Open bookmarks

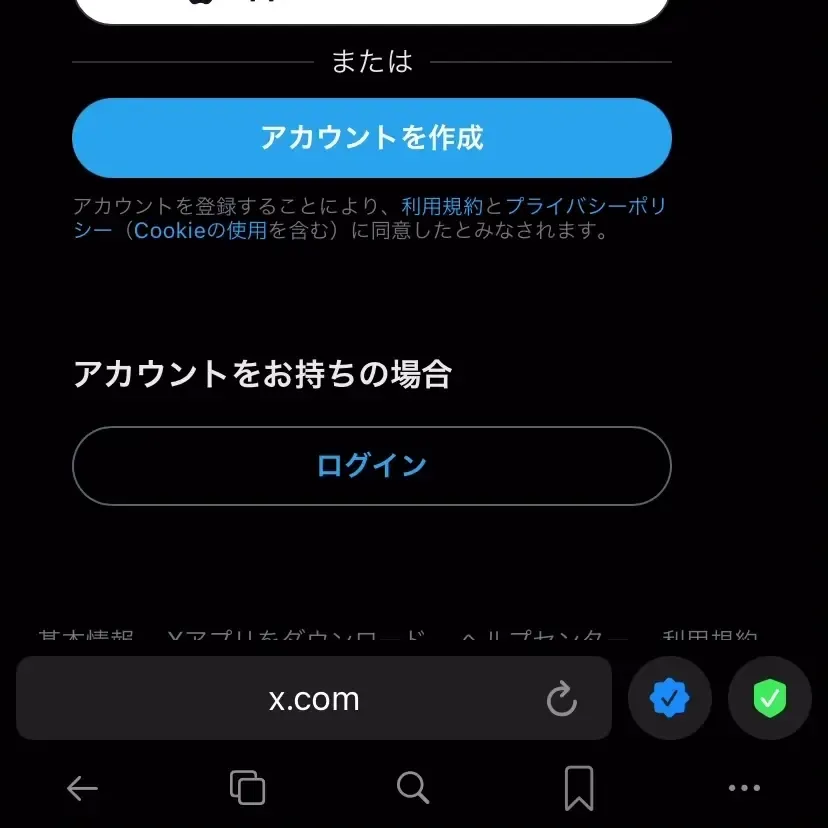[x=579, y=789]
